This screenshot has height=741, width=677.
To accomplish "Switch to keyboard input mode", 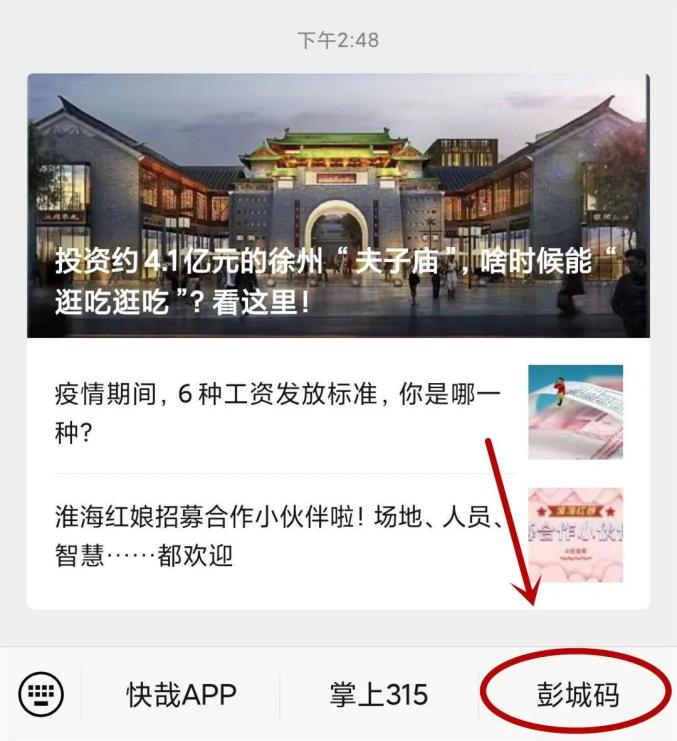I will click(x=40, y=694).
